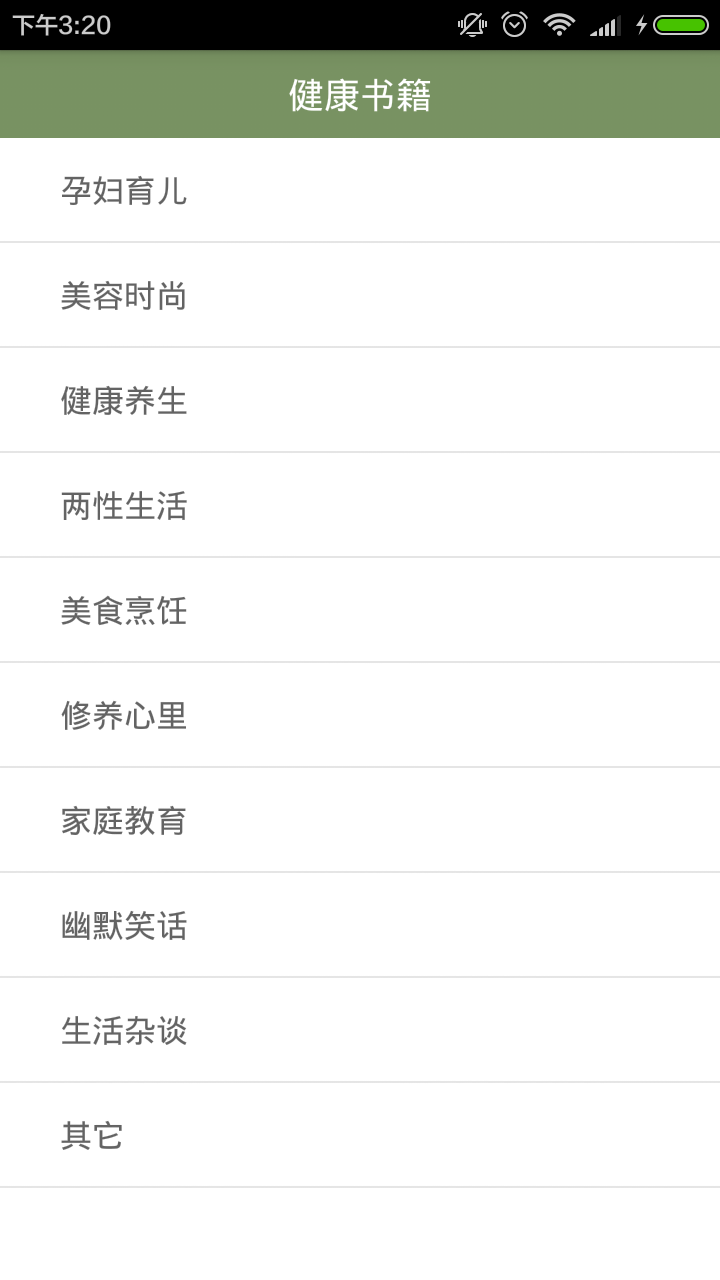Open the 生活杂谈 category
This screenshot has height=1280, width=720.
click(360, 1029)
